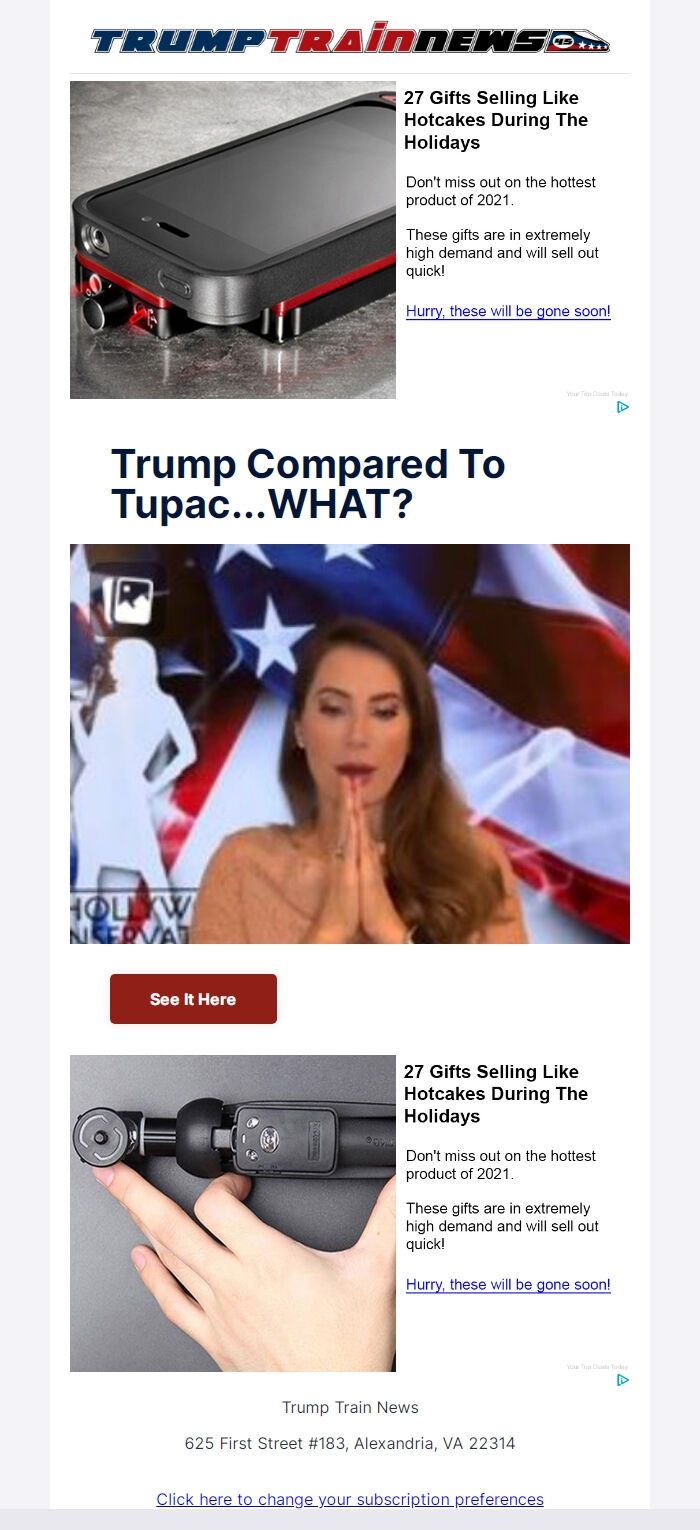The height and width of the screenshot is (1530, 700).
Task: Tap the AdChoices icon under the handheld gadget ad
Action: [622, 1380]
